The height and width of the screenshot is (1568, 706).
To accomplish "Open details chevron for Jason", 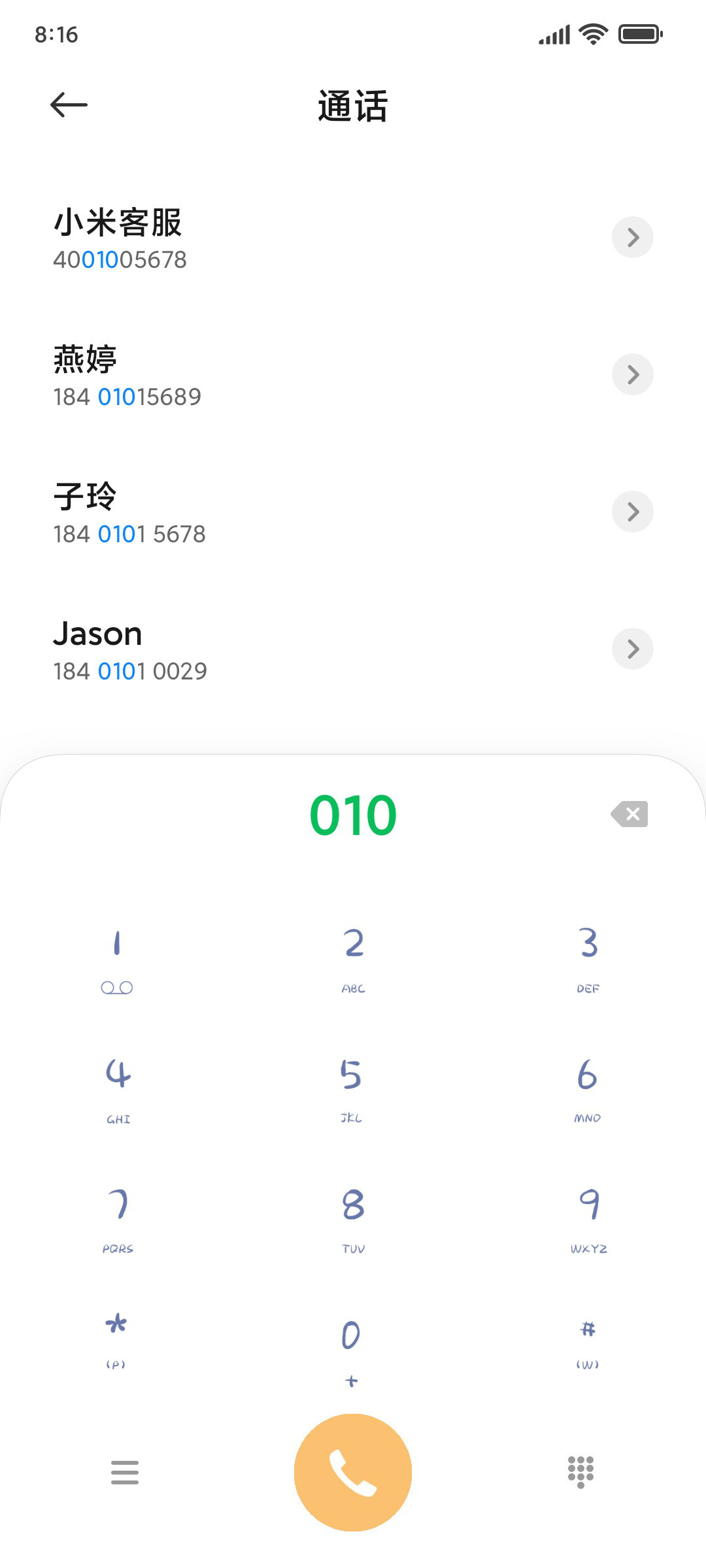I will [x=632, y=649].
